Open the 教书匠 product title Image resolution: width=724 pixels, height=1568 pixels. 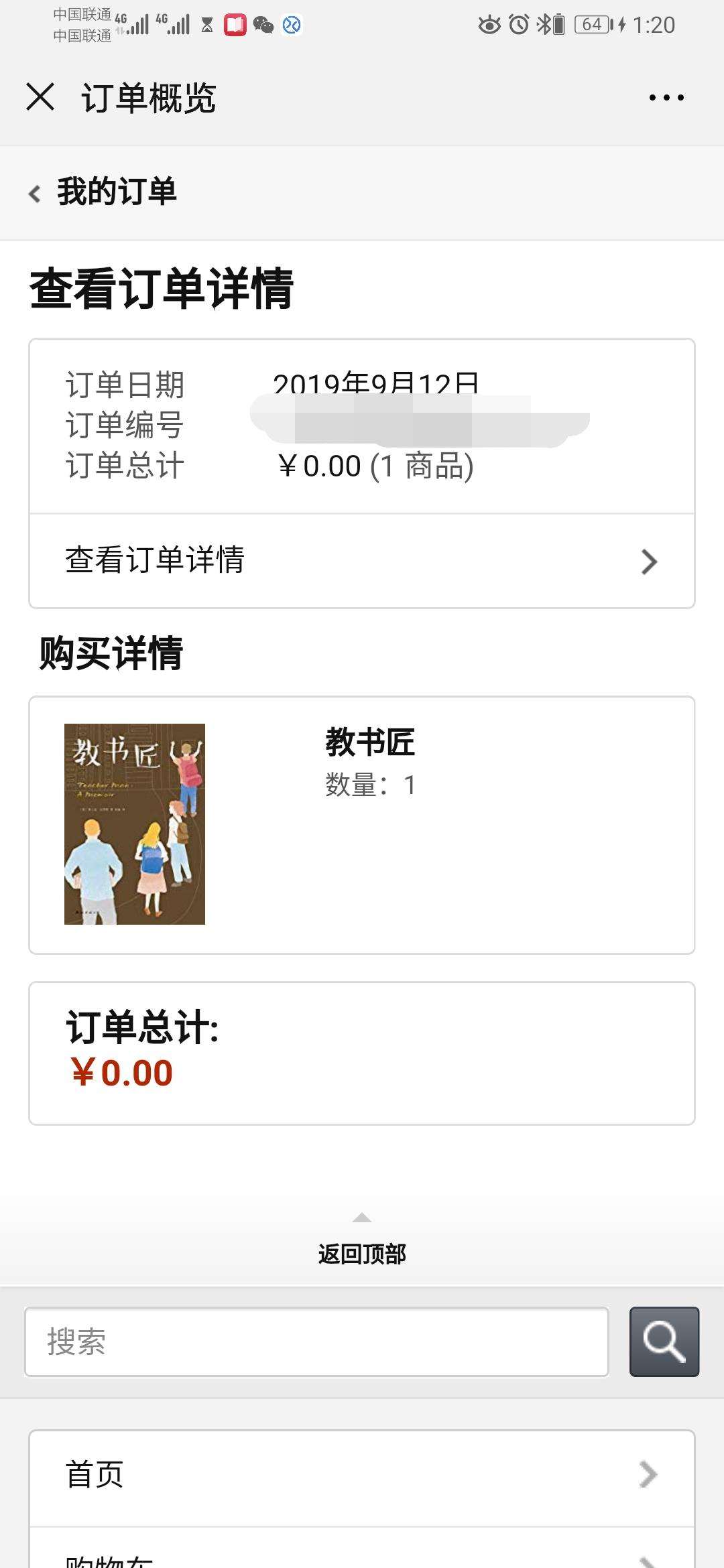369,746
